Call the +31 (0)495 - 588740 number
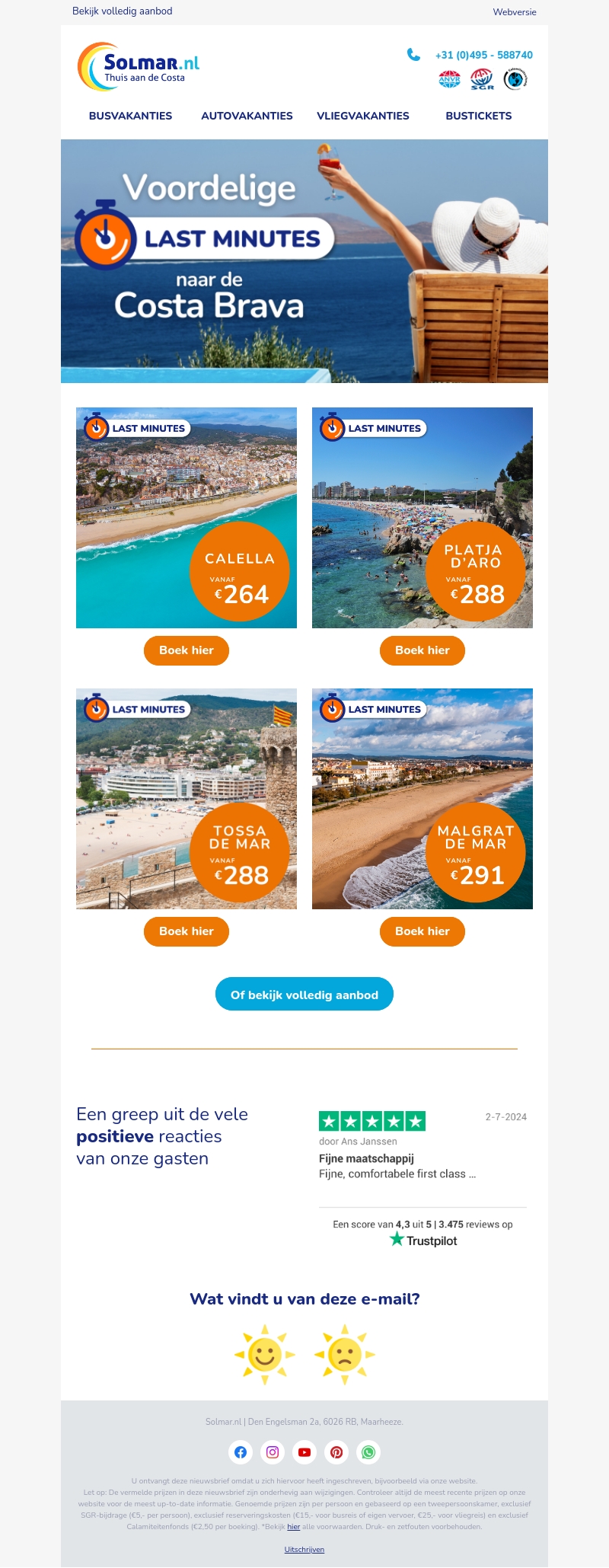The height and width of the screenshot is (1568, 609). pos(483,55)
